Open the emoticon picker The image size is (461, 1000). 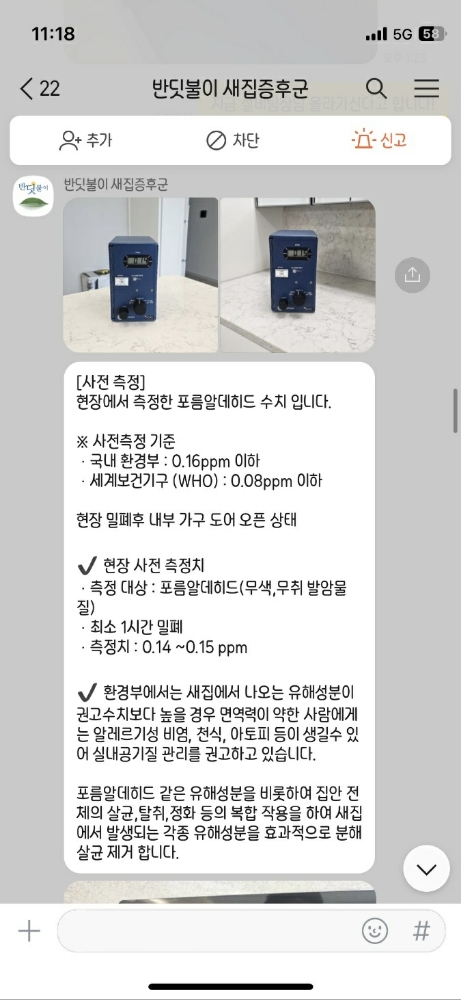[375, 931]
